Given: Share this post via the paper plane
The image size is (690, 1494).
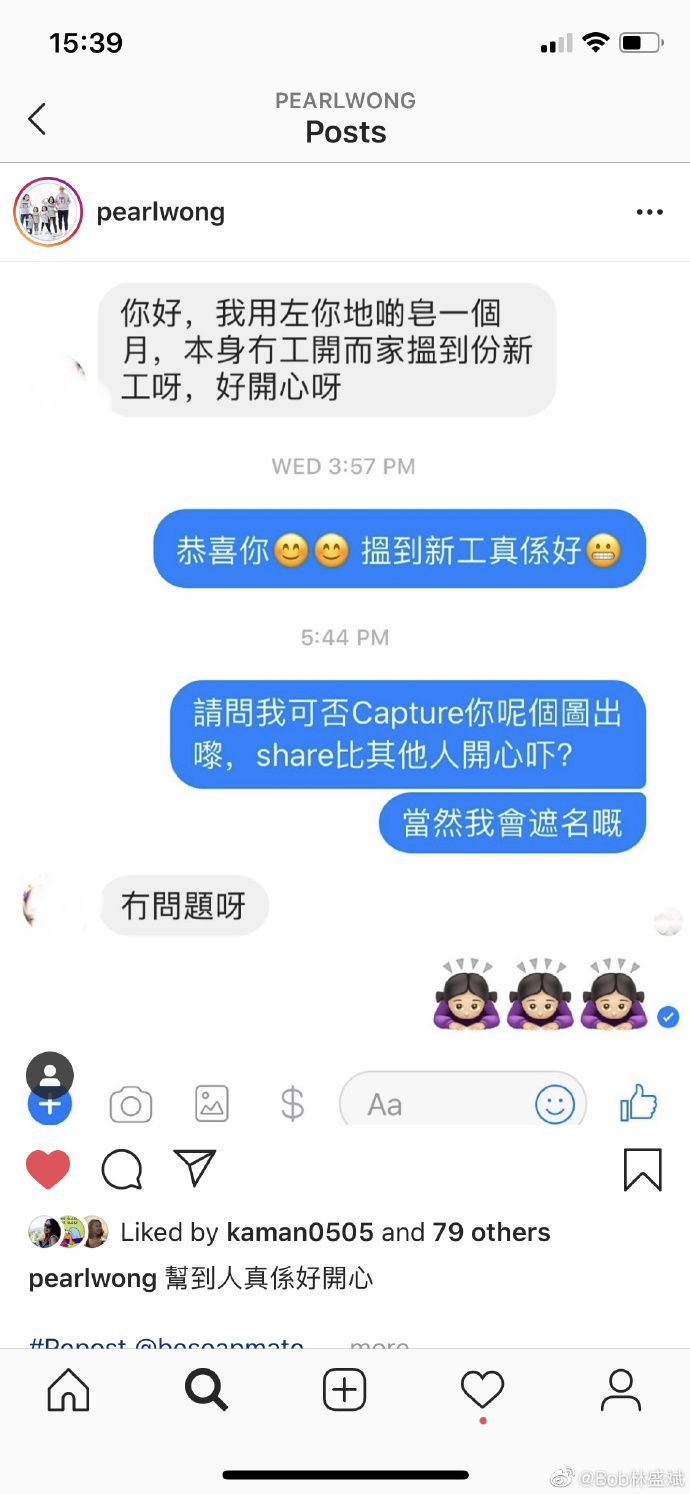Looking at the screenshot, I should click(195, 1167).
